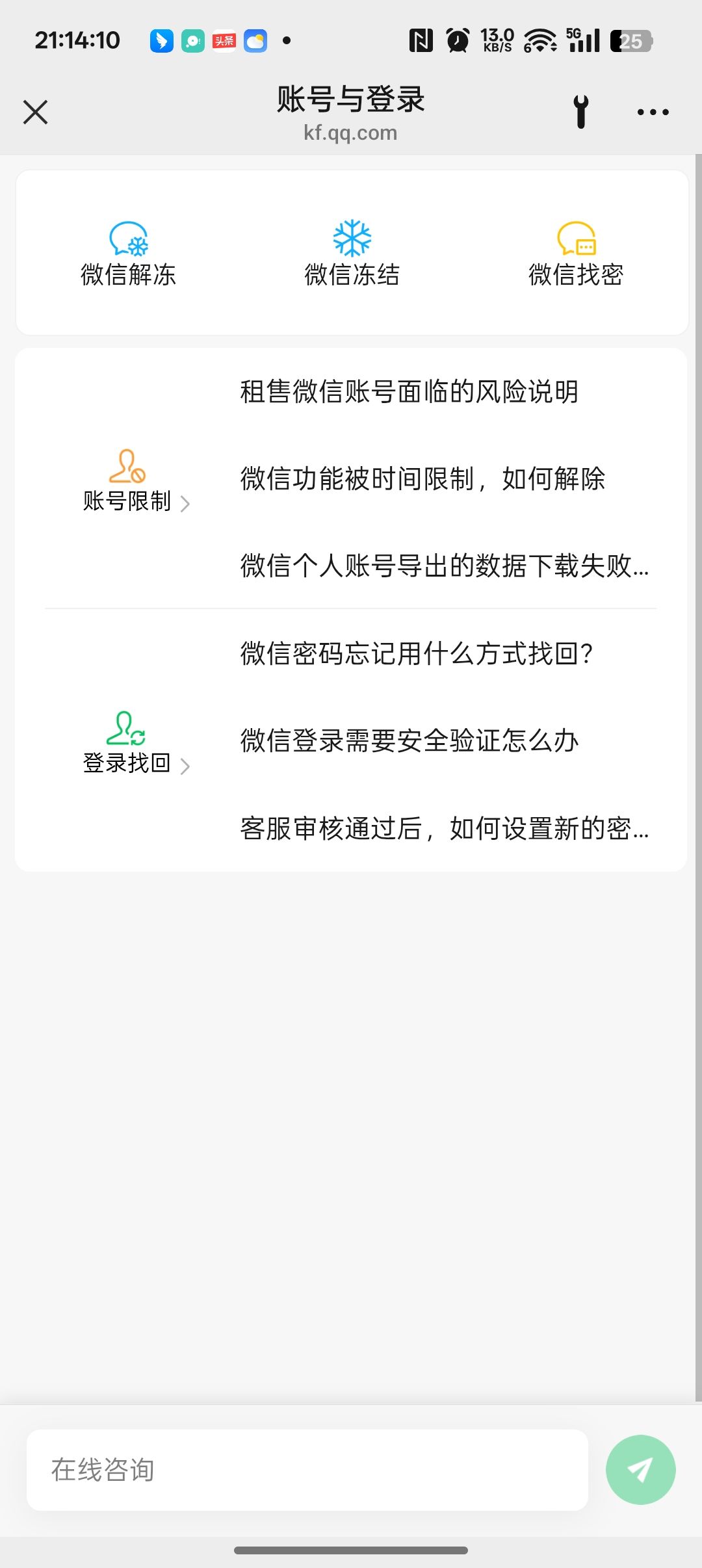Select 微信冻结 option
702x1568 pixels.
coord(352,255)
